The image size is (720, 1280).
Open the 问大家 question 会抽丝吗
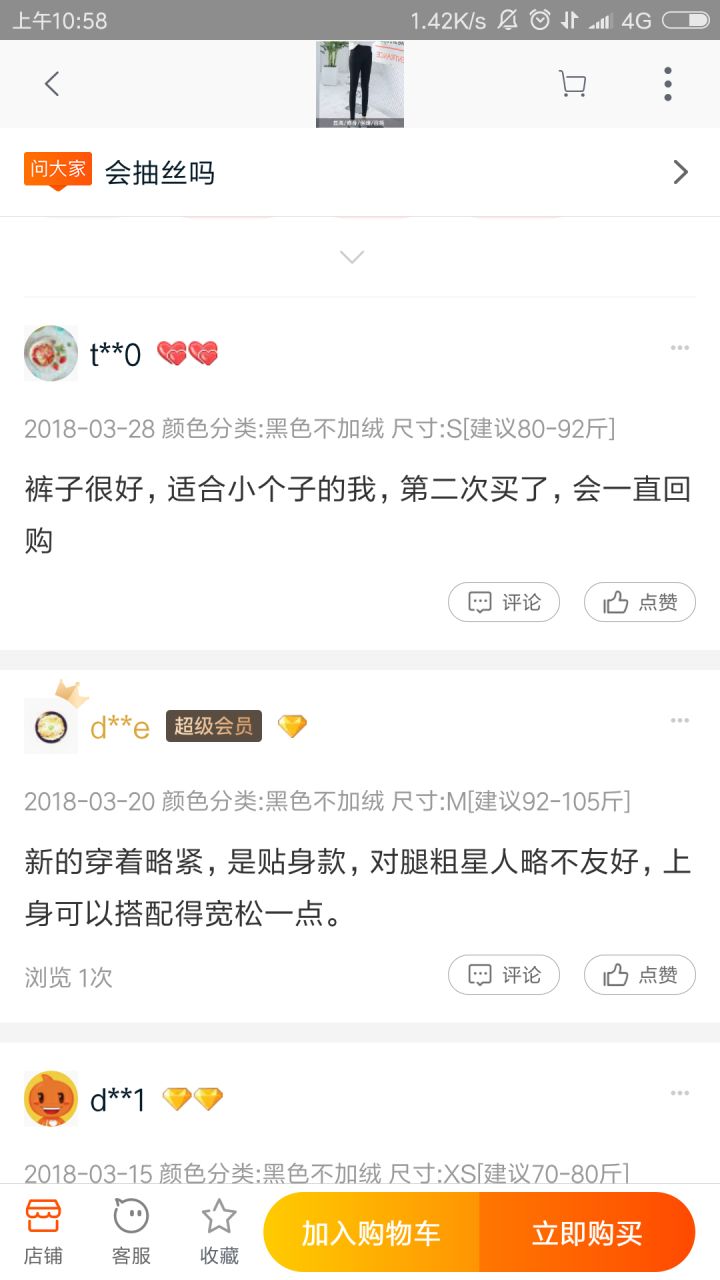coord(360,172)
